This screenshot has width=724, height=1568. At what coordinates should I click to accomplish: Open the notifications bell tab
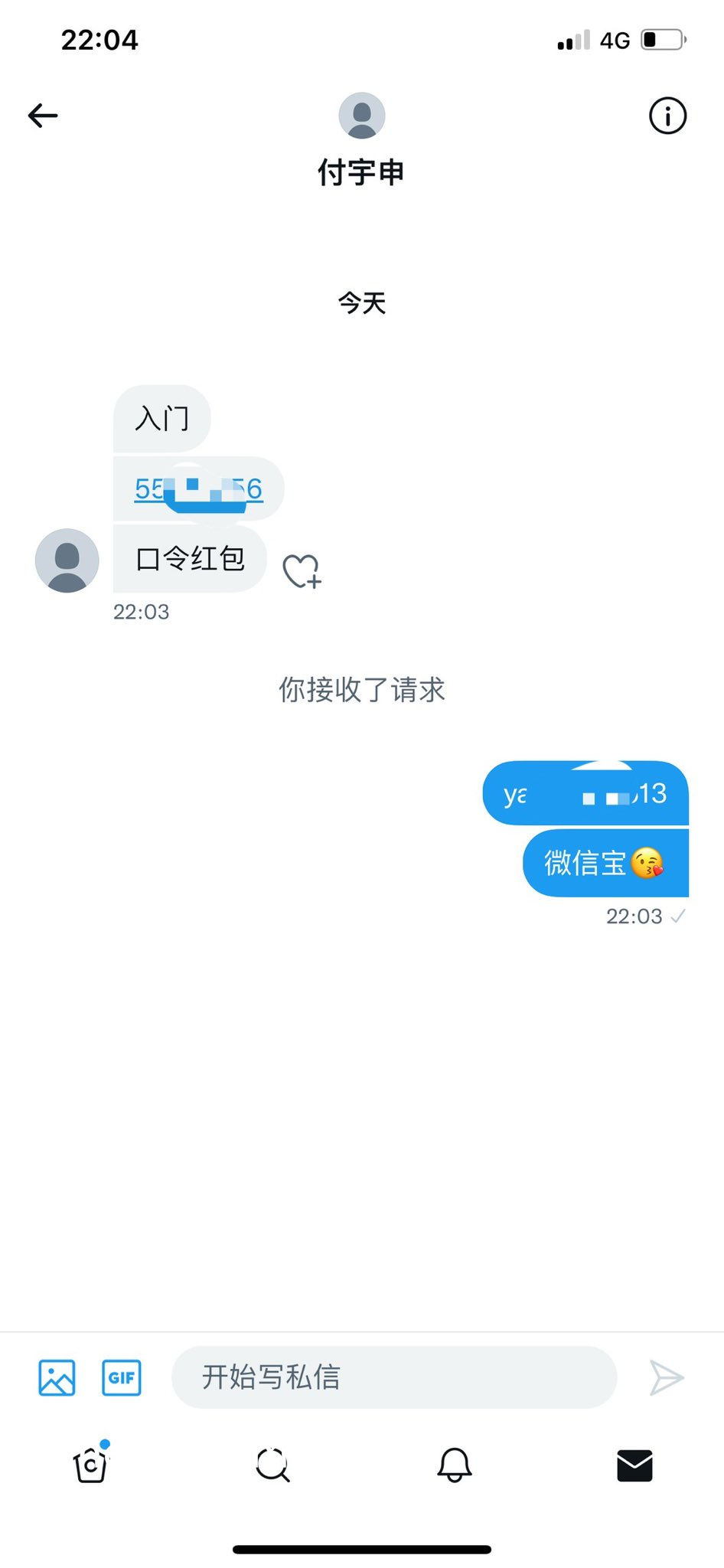point(454,1465)
